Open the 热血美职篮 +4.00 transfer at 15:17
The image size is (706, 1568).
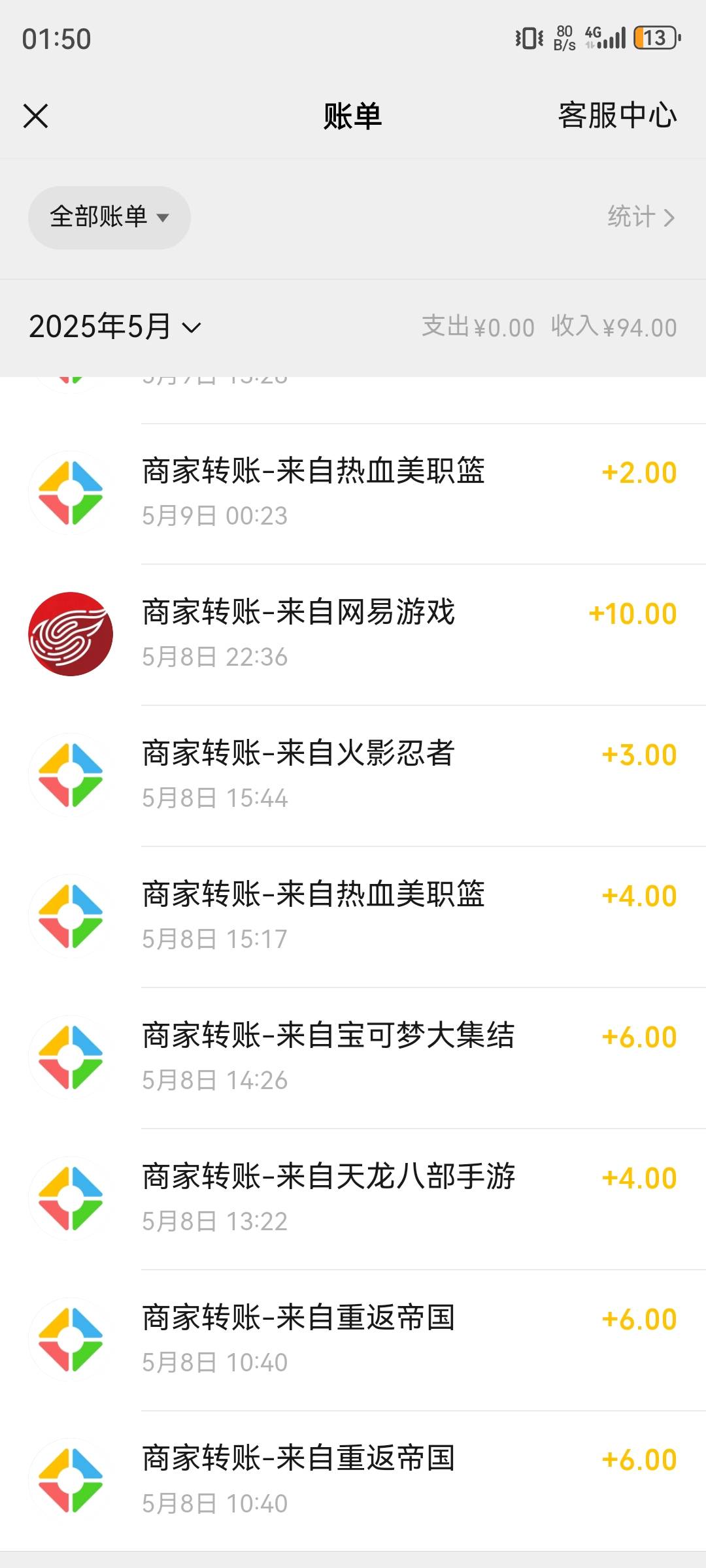pyautogui.click(x=353, y=917)
